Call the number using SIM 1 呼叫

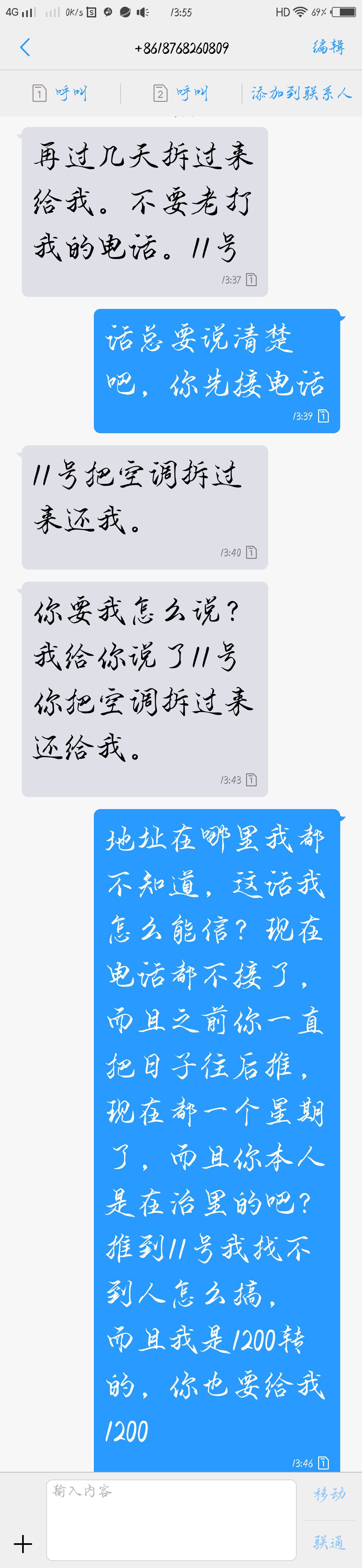pyautogui.click(x=60, y=93)
